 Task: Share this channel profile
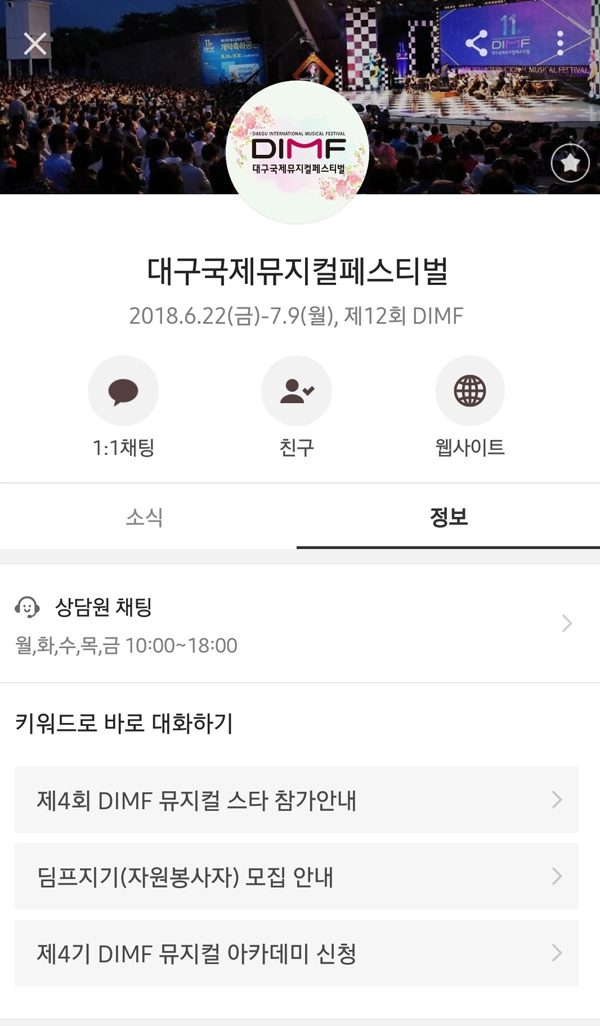[477, 43]
